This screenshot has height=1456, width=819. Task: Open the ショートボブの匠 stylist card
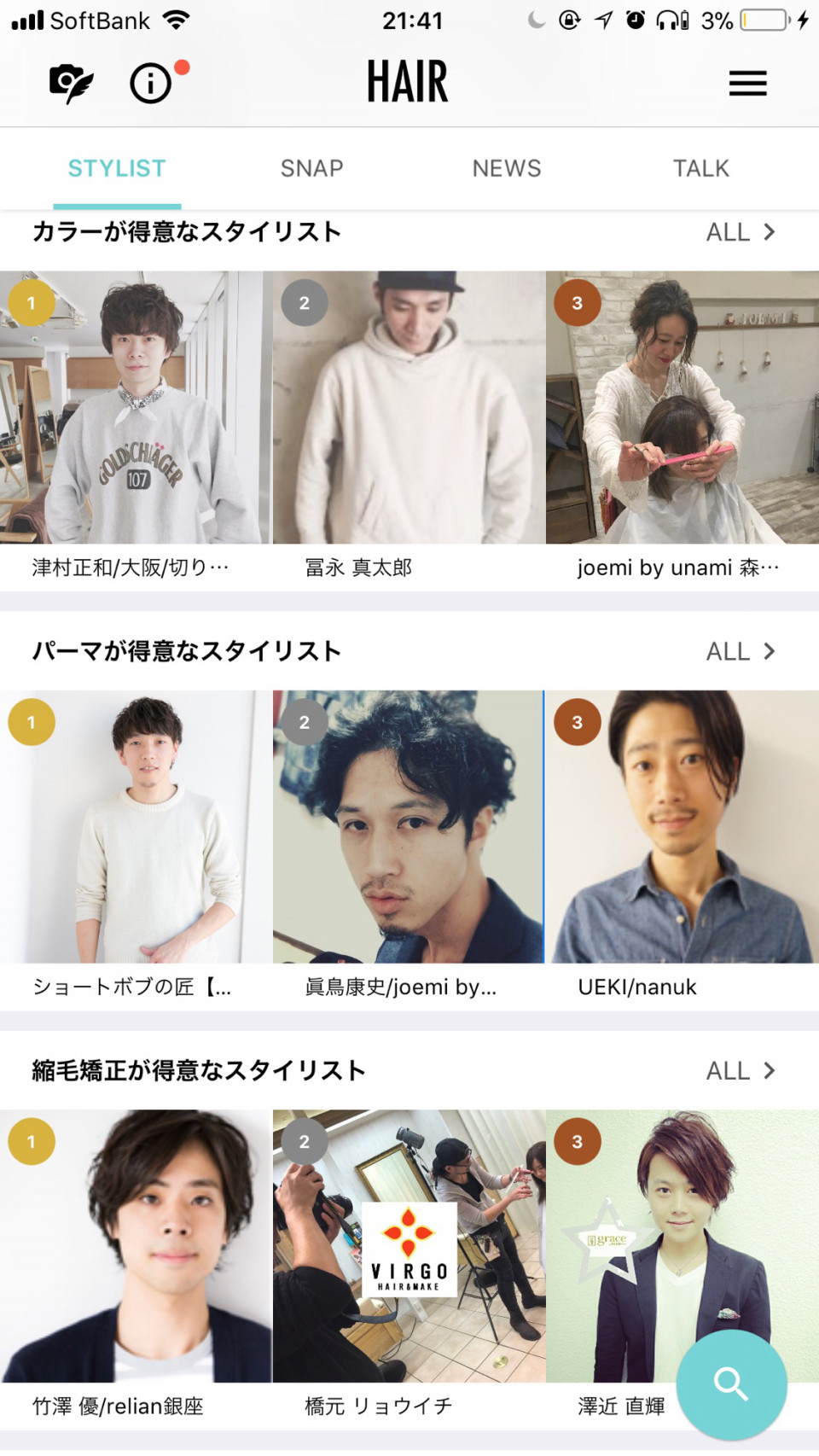pyautogui.click(x=135, y=827)
